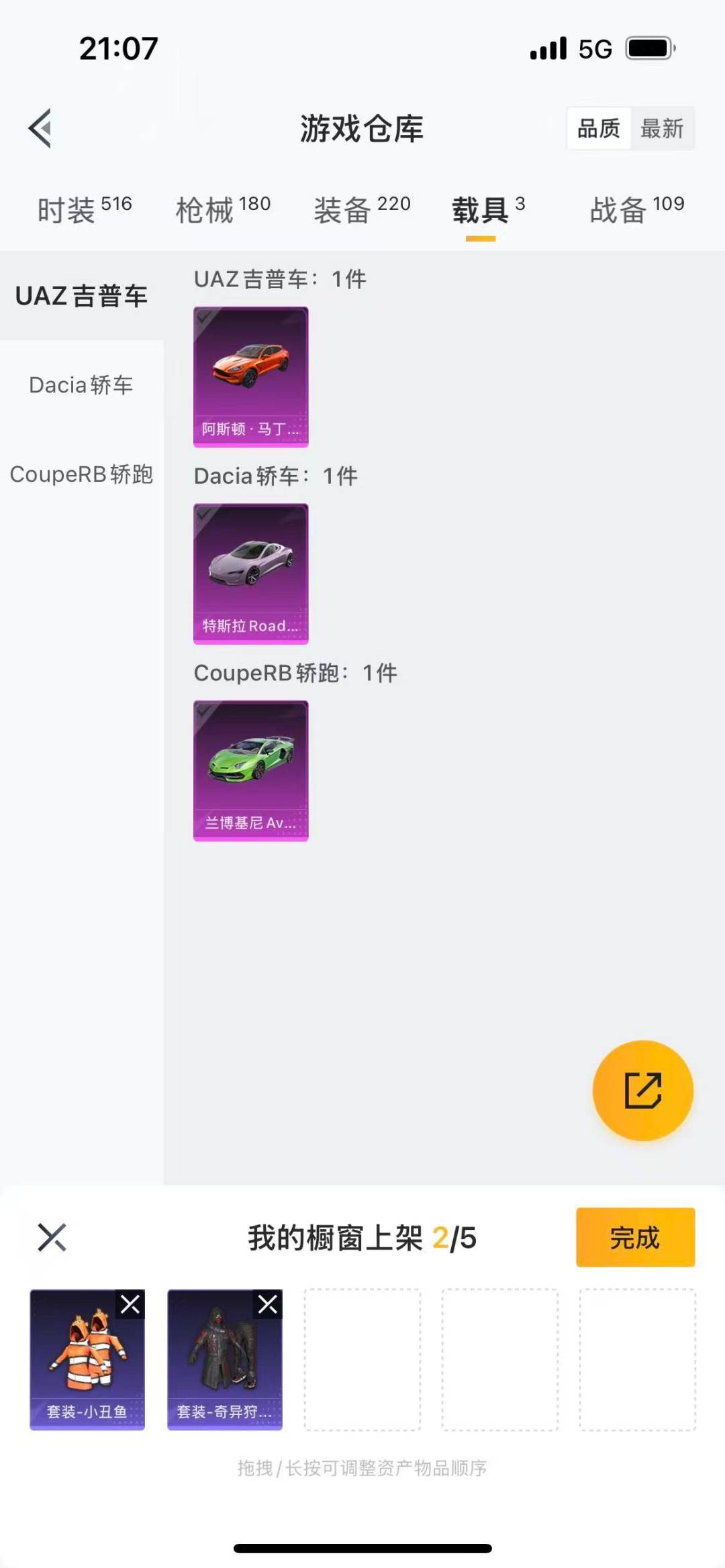Select the 兰博基尼 car item

[x=251, y=770]
